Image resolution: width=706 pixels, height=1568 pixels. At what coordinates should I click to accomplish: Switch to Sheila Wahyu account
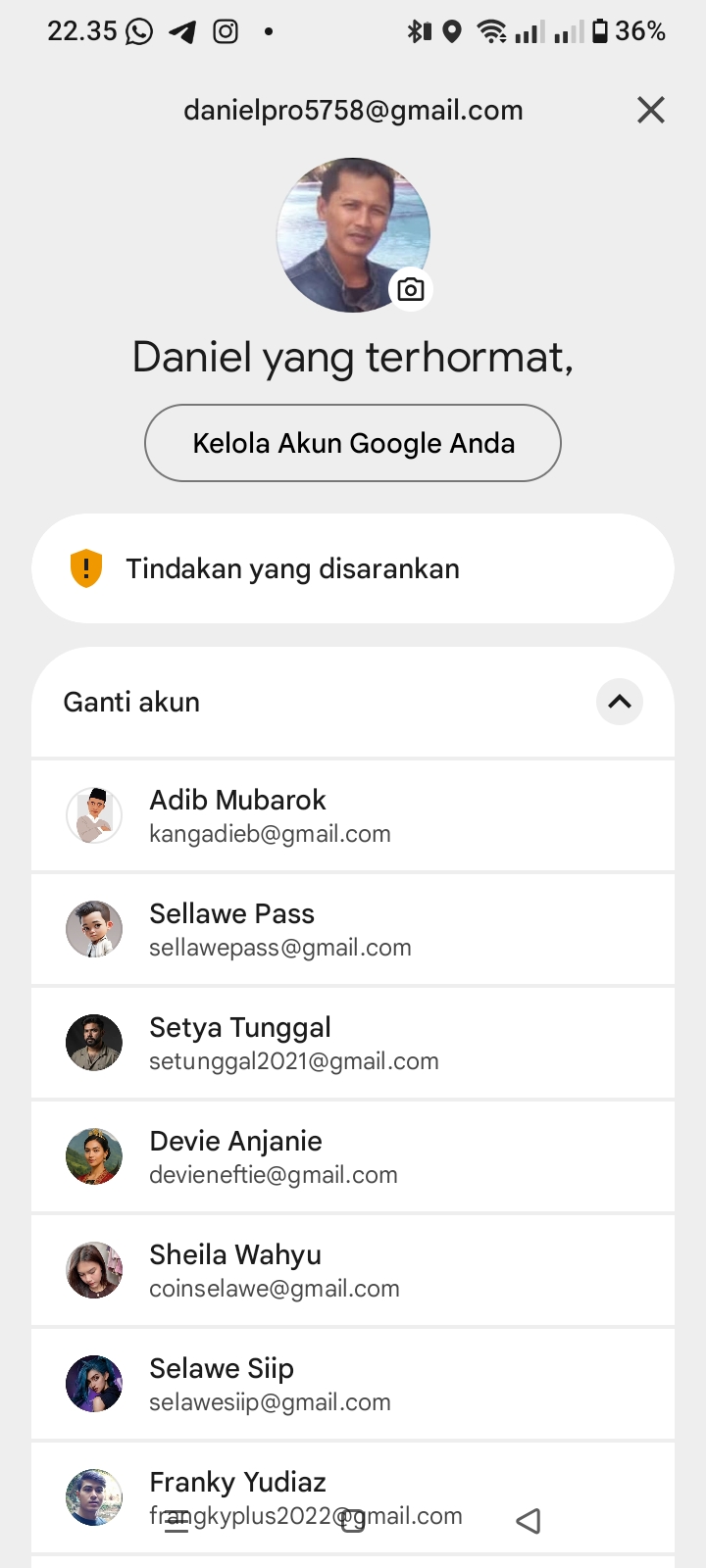tap(353, 1270)
